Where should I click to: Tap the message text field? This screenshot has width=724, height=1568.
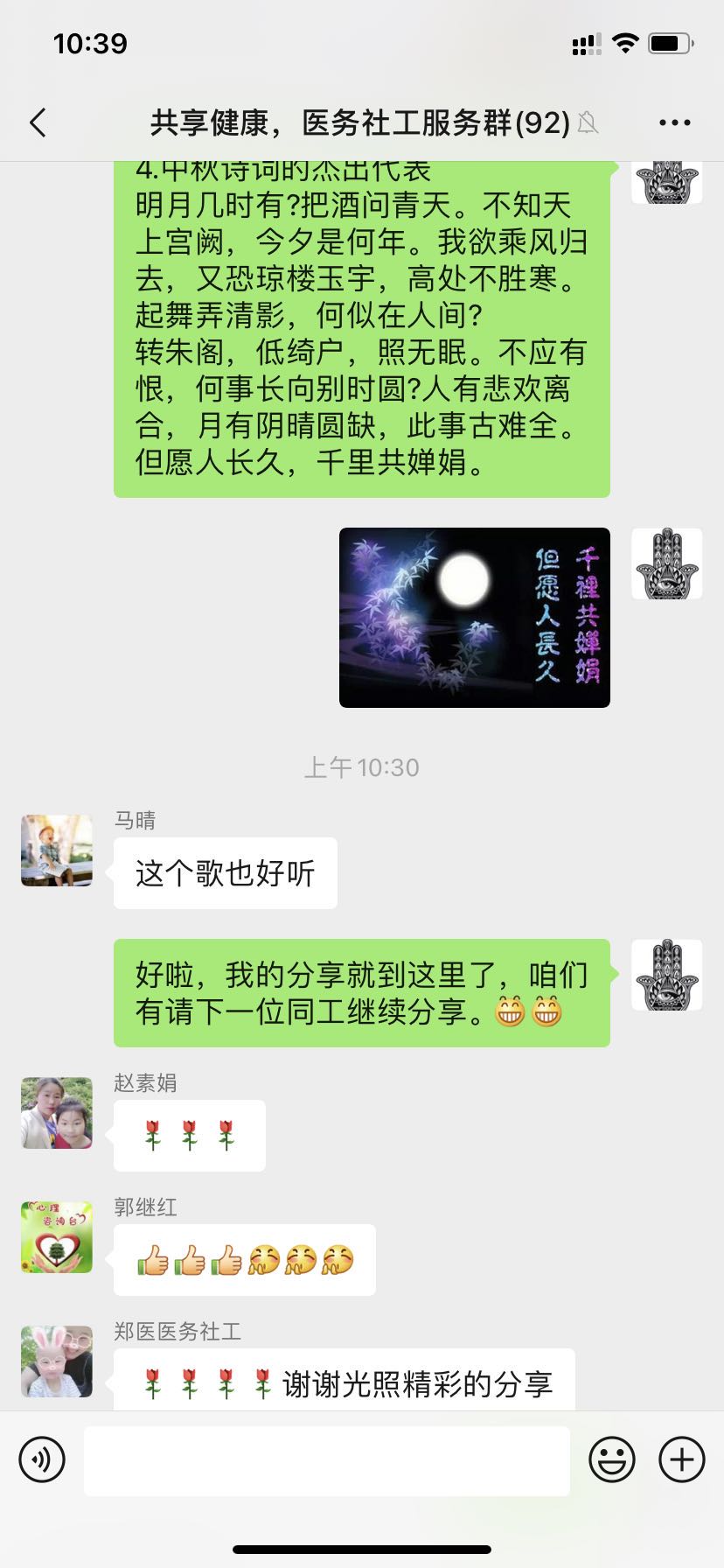click(x=327, y=1460)
